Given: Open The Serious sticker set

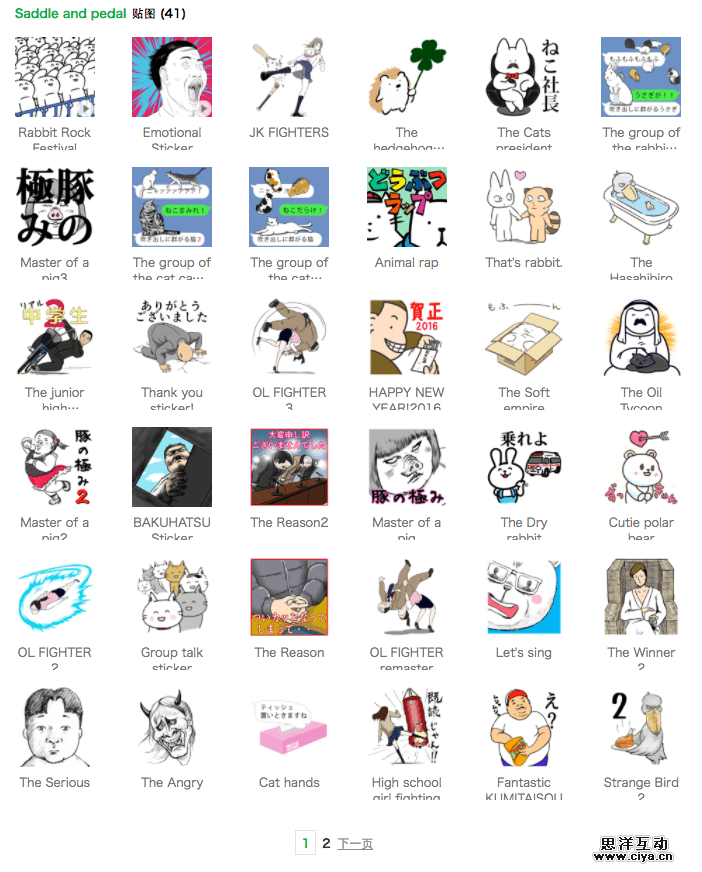Looking at the screenshot, I should click(55, 728).
